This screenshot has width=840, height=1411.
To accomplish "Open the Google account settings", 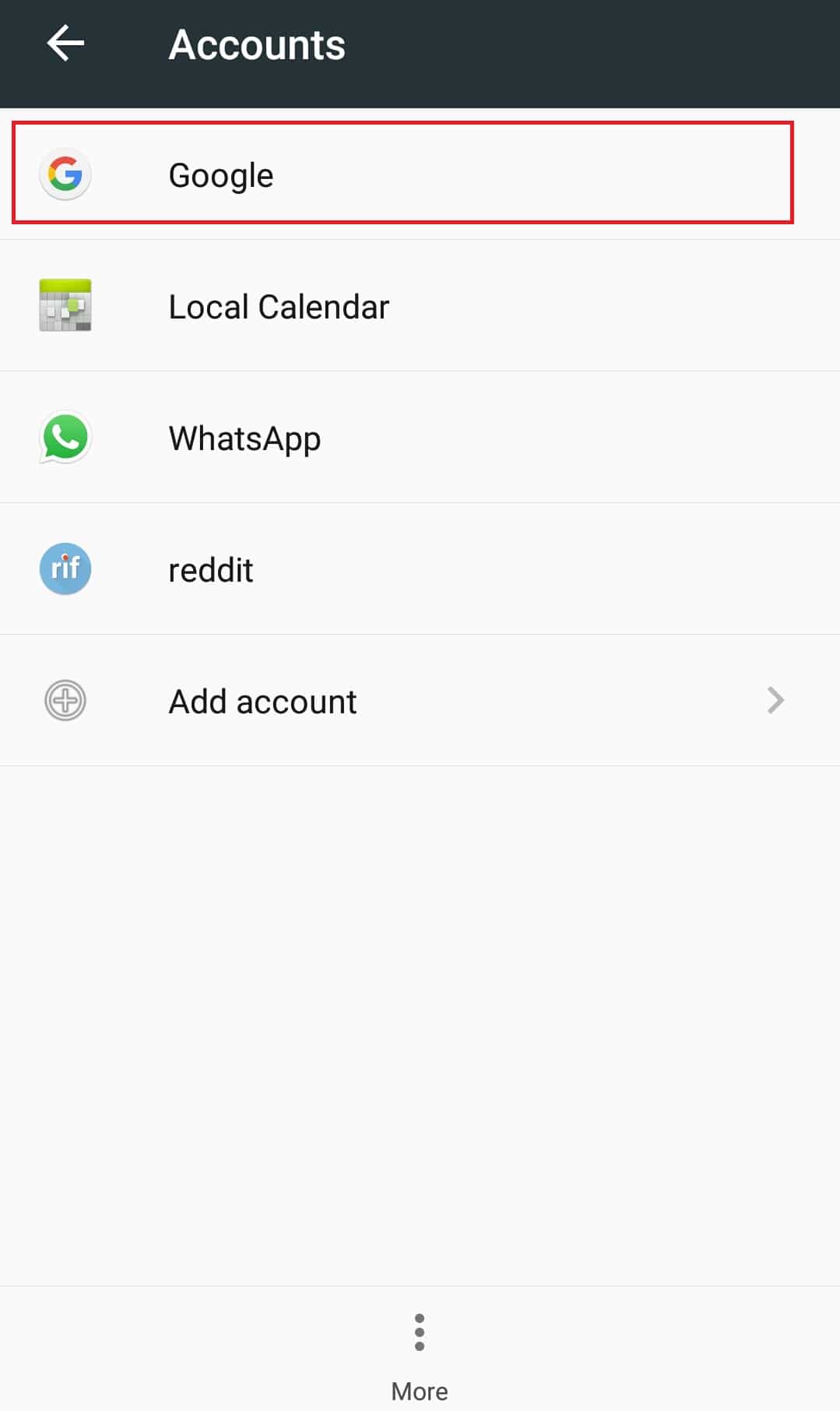I will click(402, 174).
